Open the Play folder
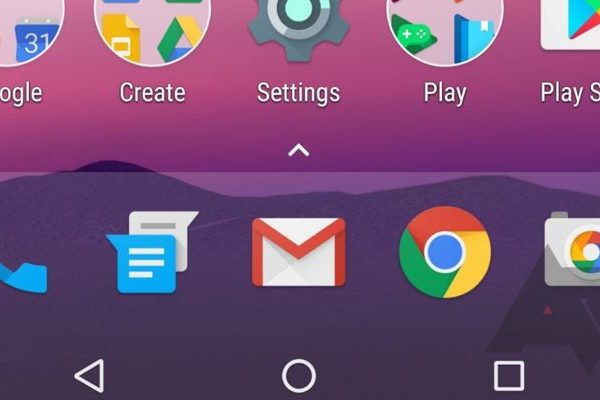This screenshot has width=600, height=400. coord(445,30)
